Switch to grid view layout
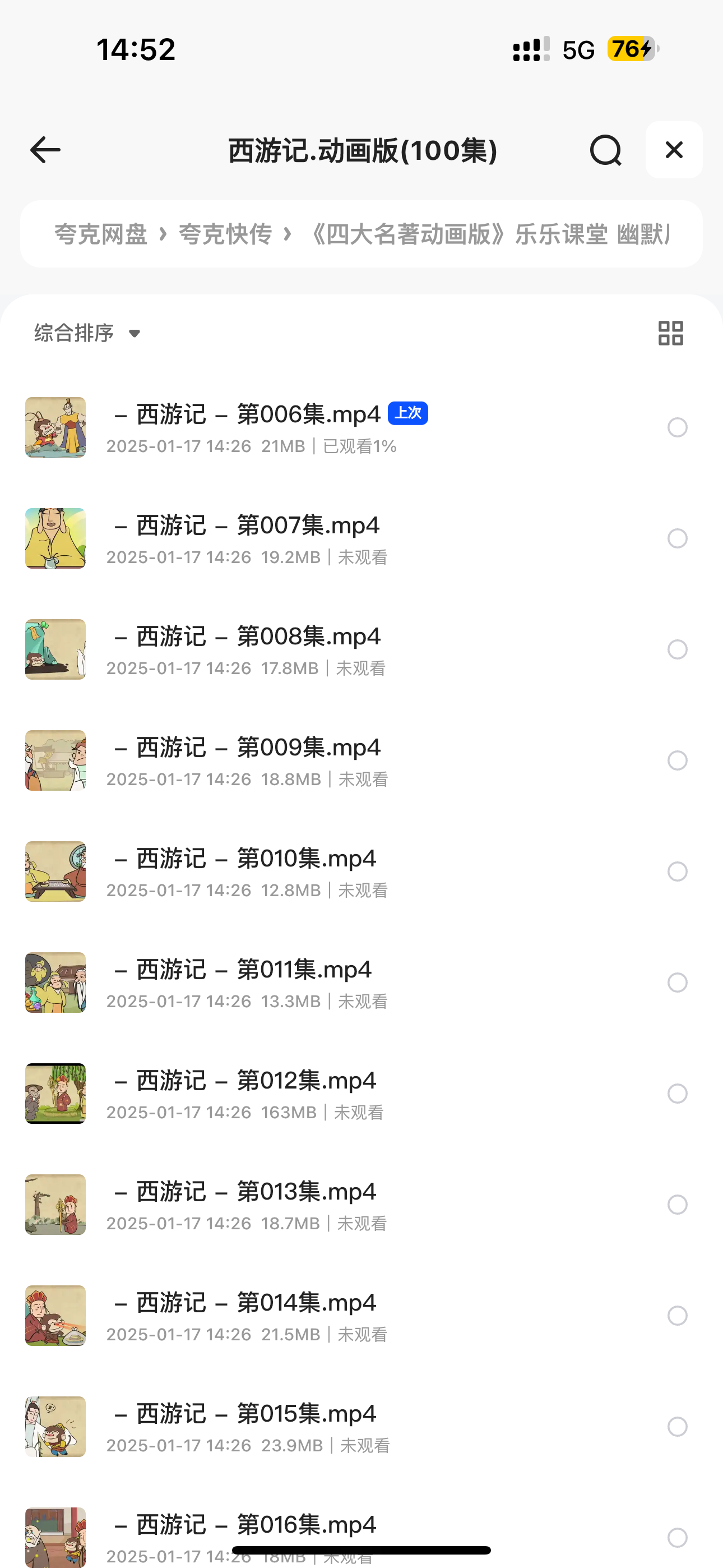This screenshot has height=1568, width=723. click(671, 333)
